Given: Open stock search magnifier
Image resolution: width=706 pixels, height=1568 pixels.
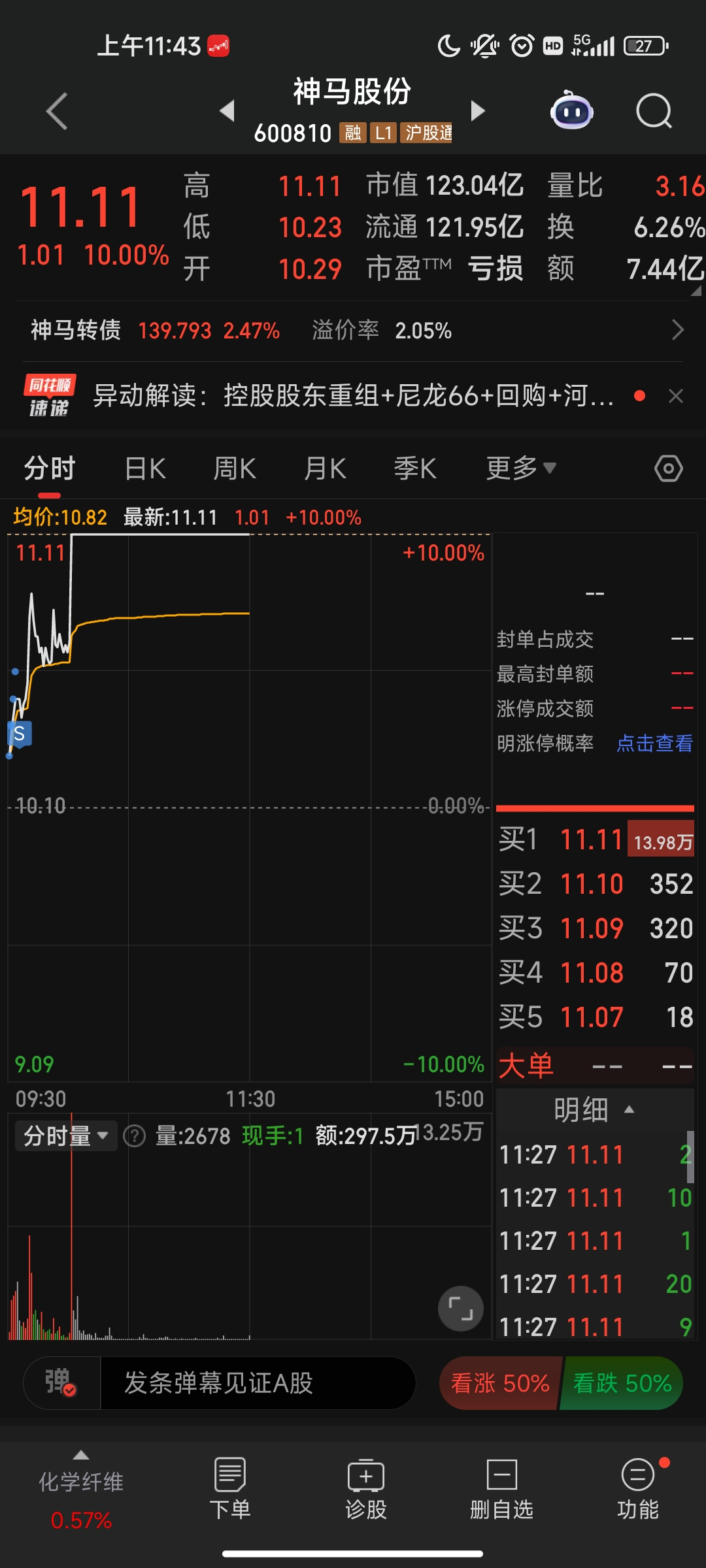Looking at the screenshot, I should coord(654,111).
